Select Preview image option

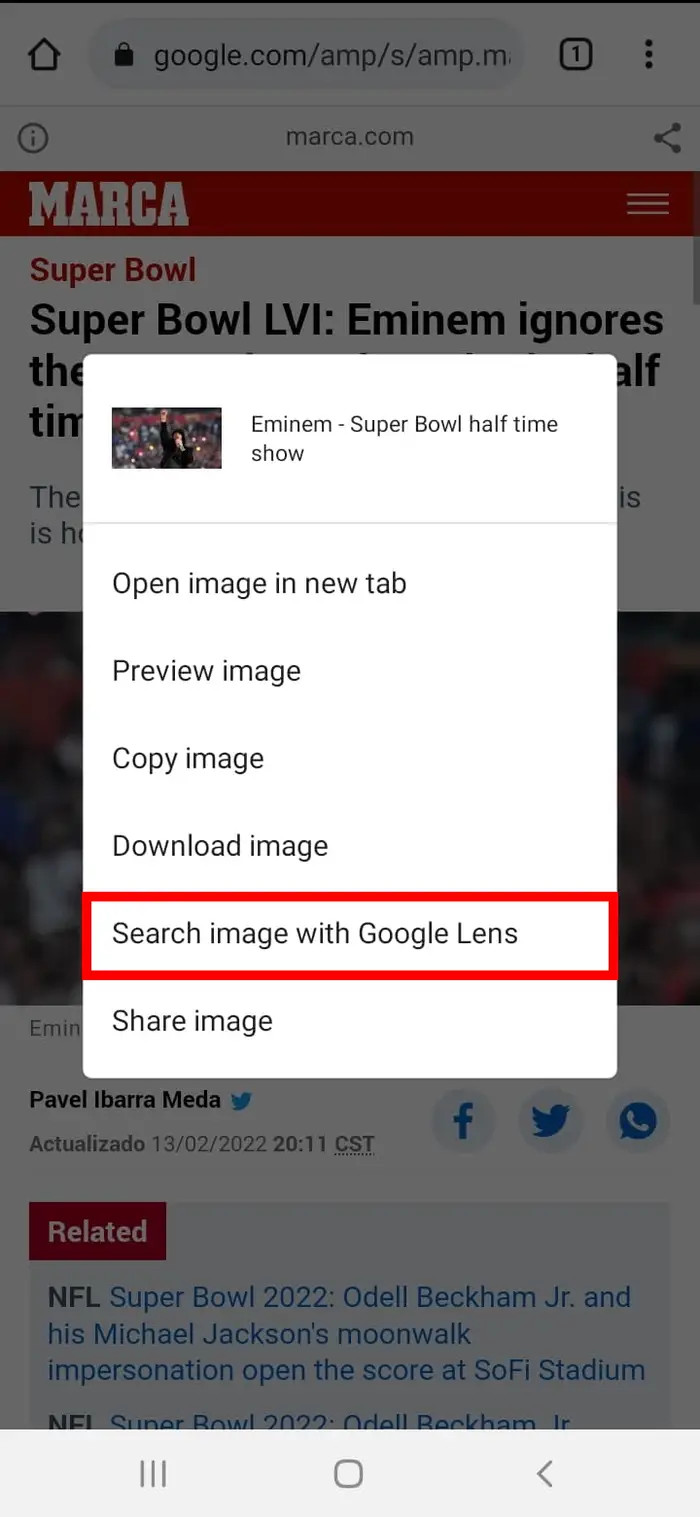tap(206, 670)
